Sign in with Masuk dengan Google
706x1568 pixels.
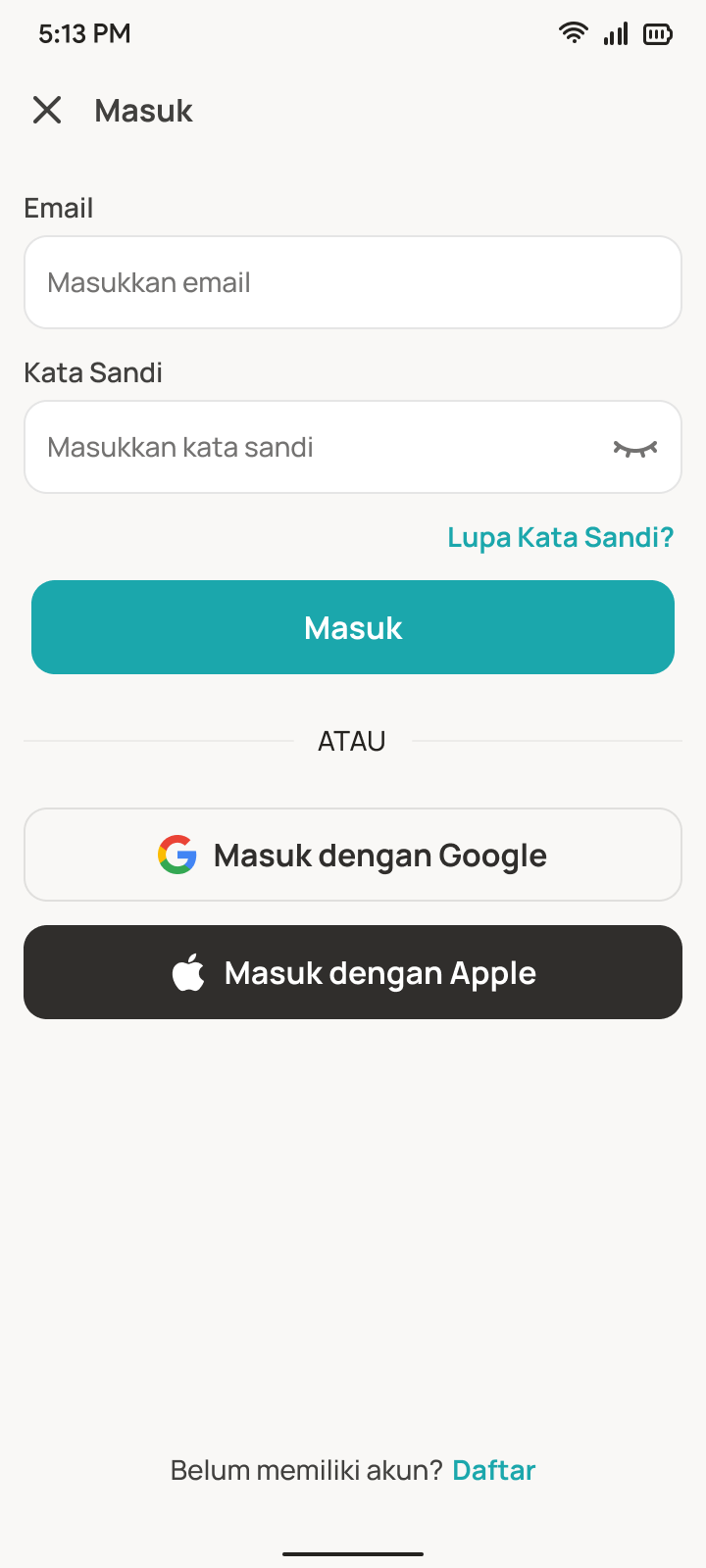[x=353, y=855]
